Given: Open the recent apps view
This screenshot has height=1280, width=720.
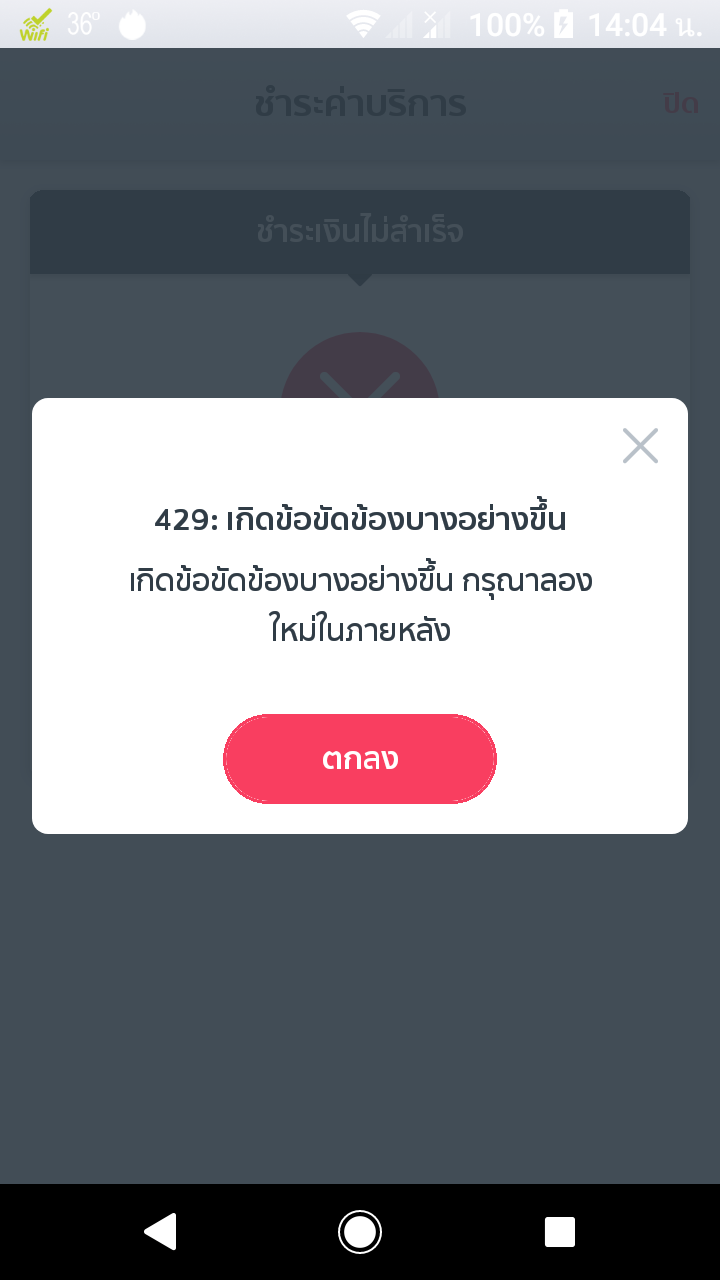Looking at the screenshot, I should (x=560, y=1231).
